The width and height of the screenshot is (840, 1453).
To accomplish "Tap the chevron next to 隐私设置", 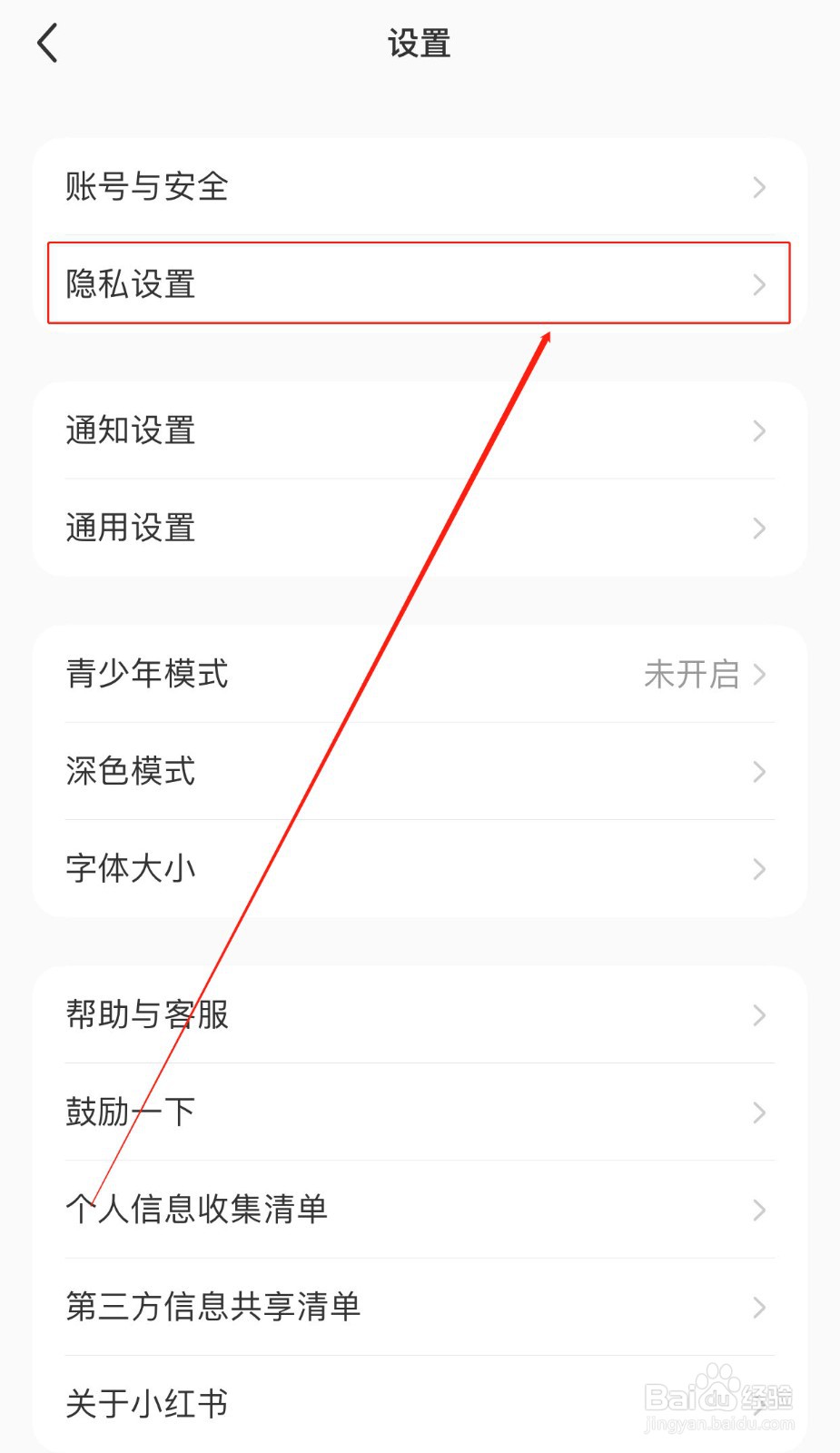I will pos(759,284).
